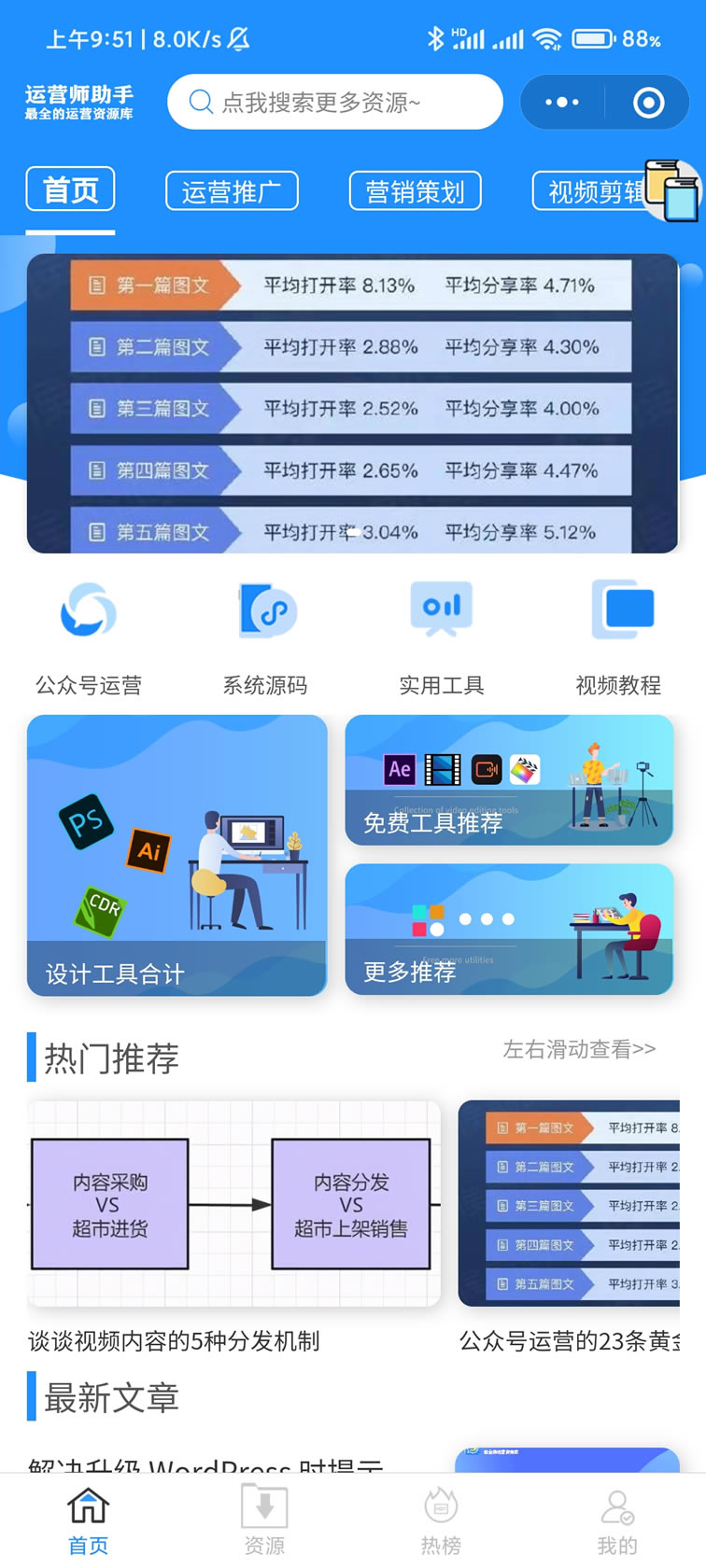Viewport: 706px width, 1568px height.
Task: Open the 视频教程 category
Action: 618,637
